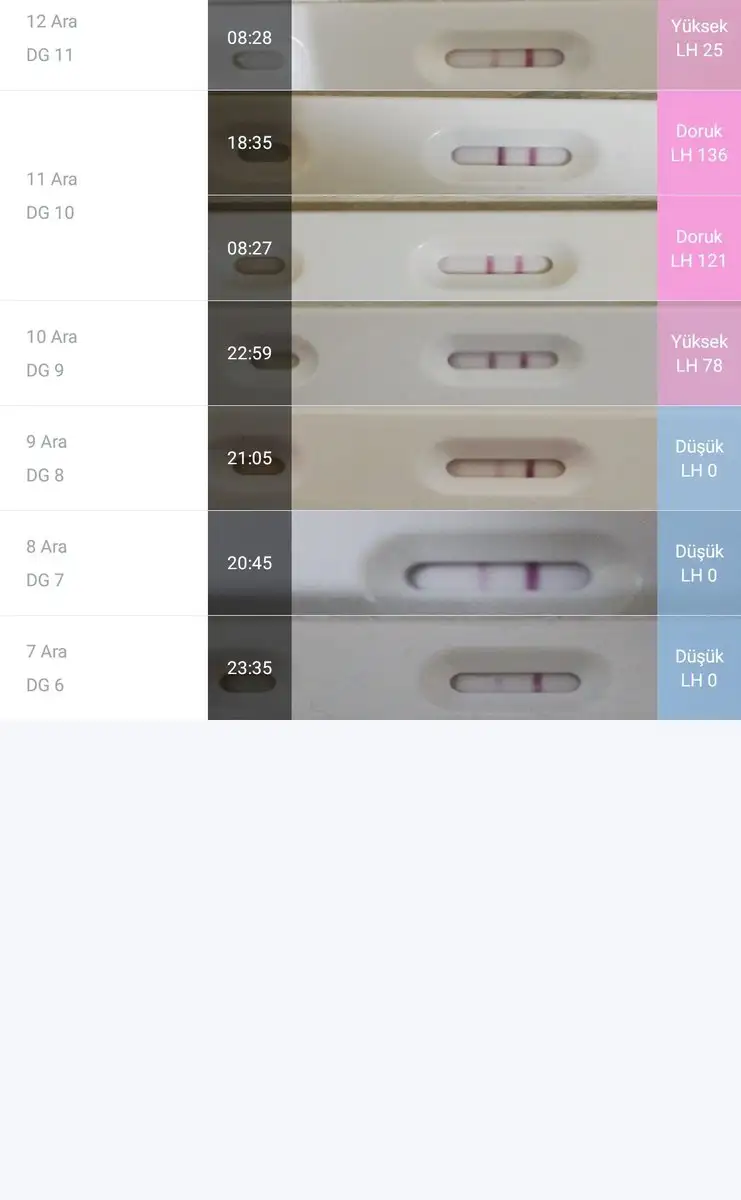Open the 21:05 test from 9 Ara
The height and width of the screenshot is (1200, 741).
[474, 459]
